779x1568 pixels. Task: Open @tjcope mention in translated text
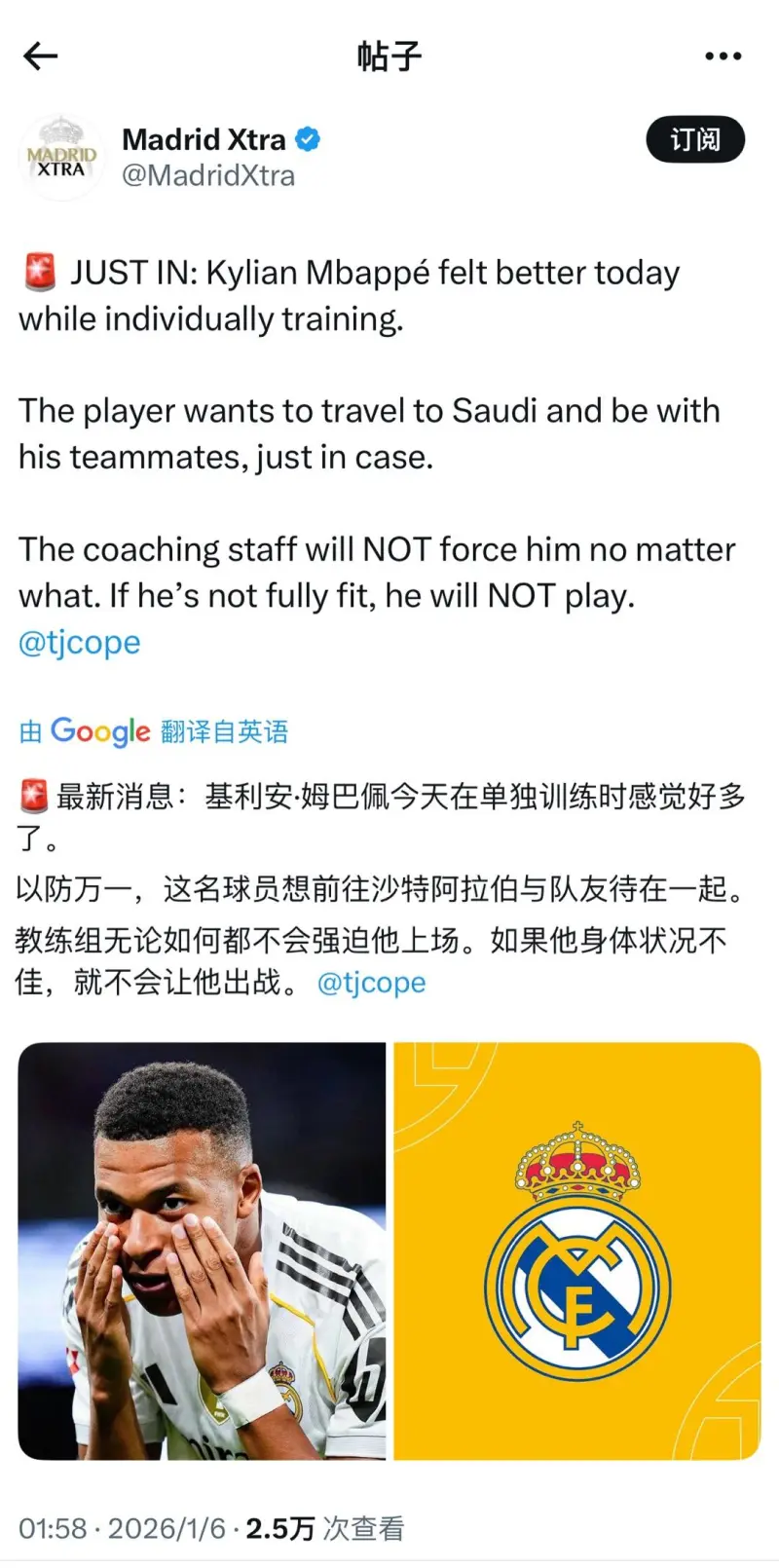point(372,982)
